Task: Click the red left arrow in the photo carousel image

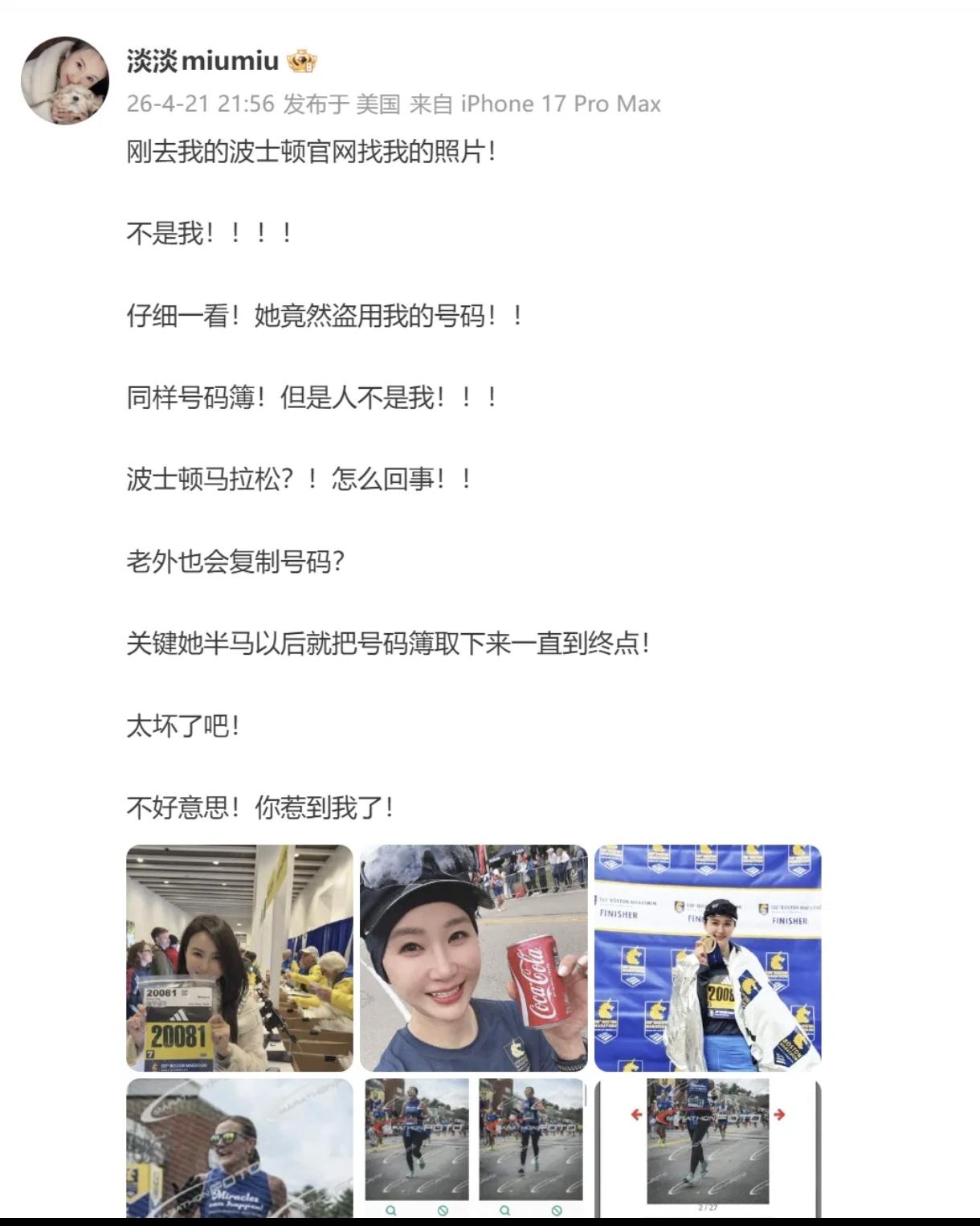Action: tap(635, 1115)
